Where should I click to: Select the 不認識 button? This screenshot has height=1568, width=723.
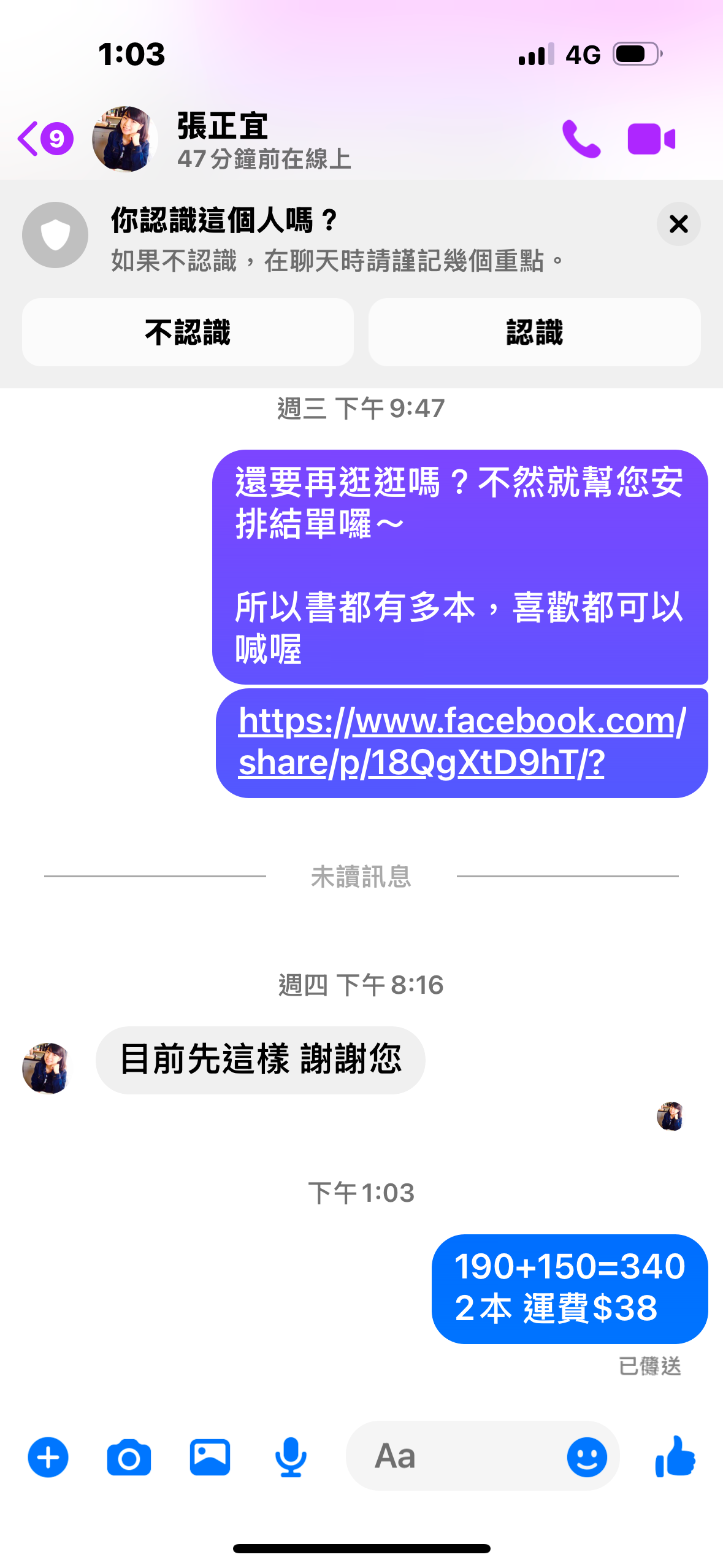pyautogui.click(x=188, y=332)
